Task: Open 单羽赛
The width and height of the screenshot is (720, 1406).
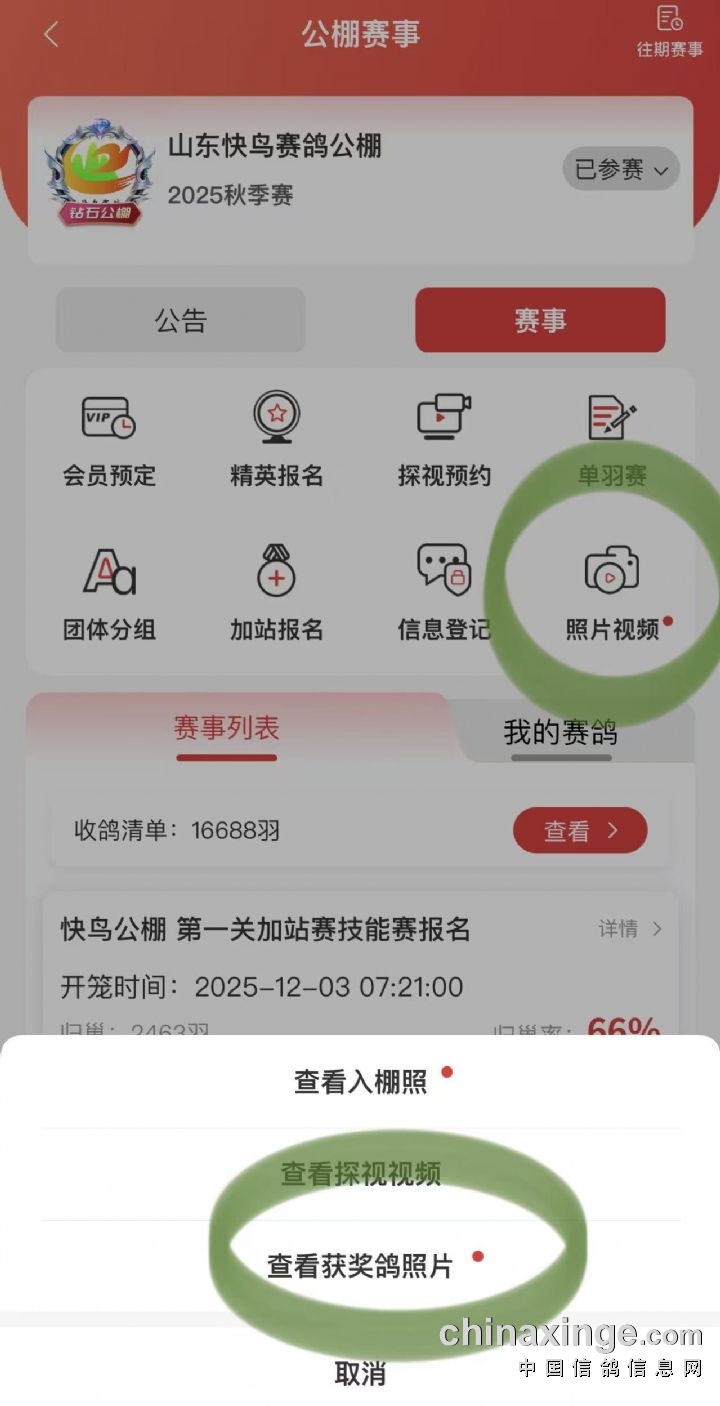Action: pos(612,440)
